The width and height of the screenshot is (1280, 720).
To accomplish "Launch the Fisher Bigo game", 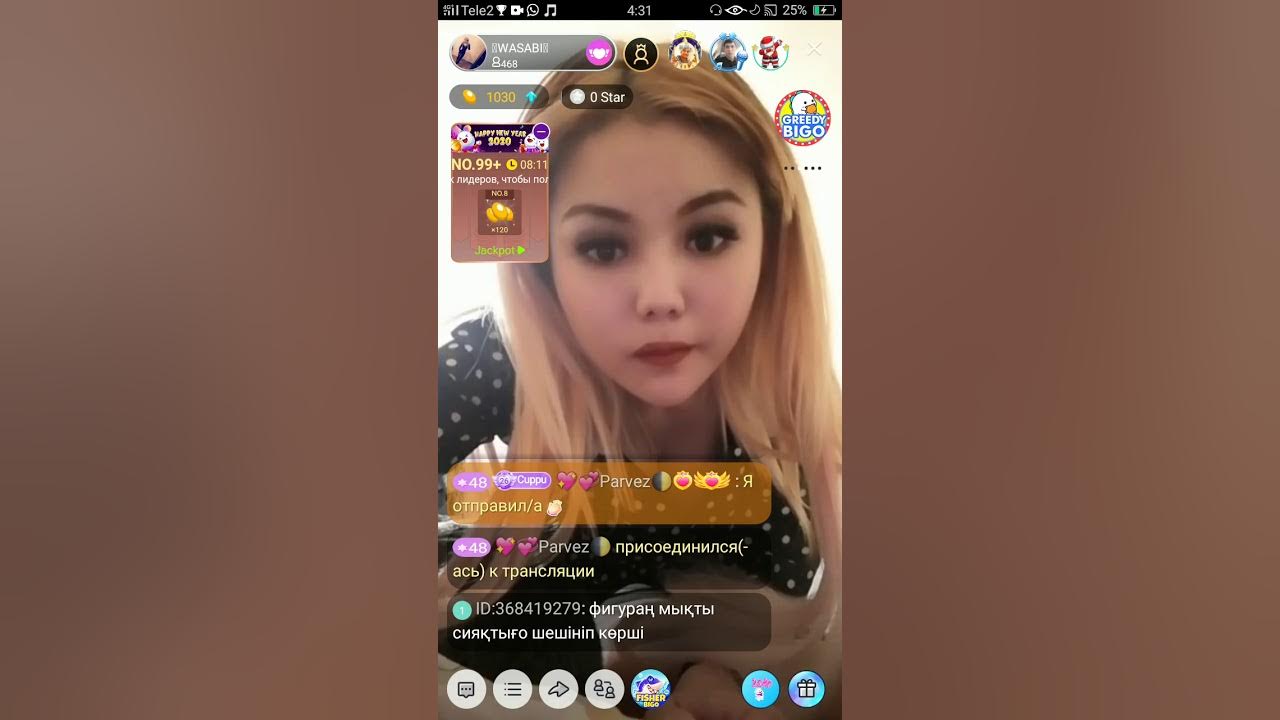I will (651, 689).
